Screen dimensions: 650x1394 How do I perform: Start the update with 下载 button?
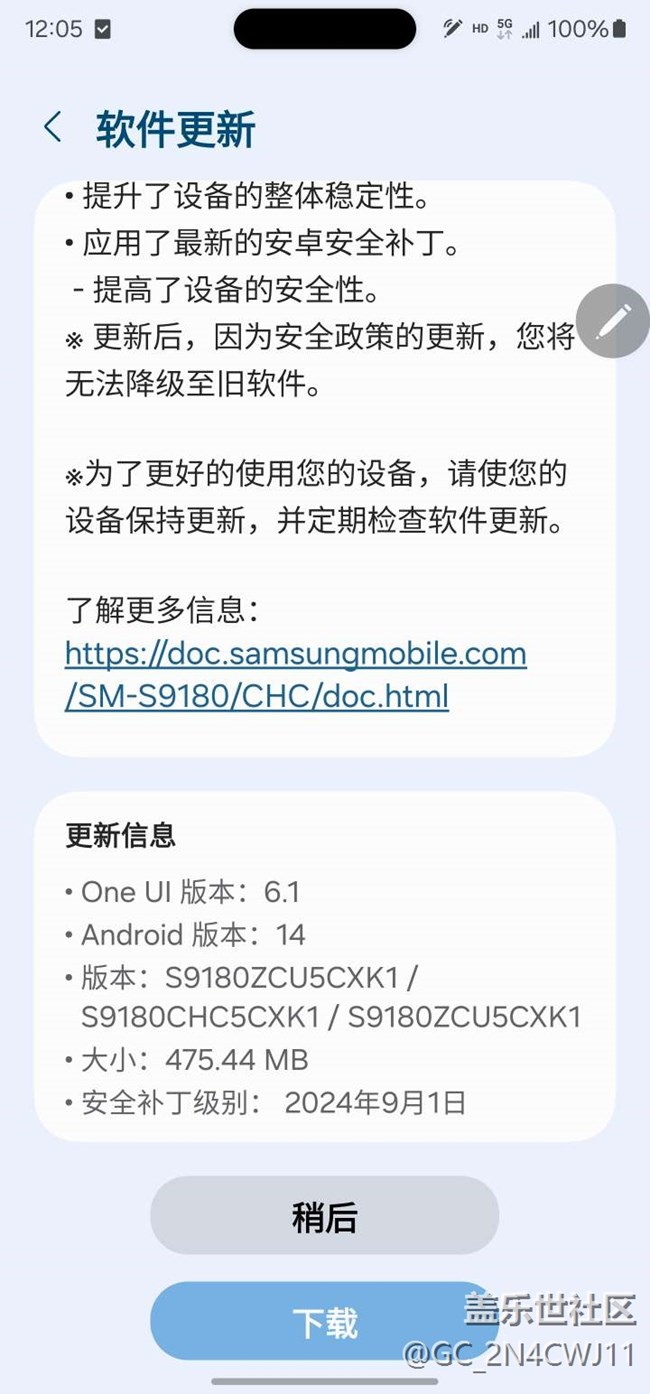[x=324, y=1322]
